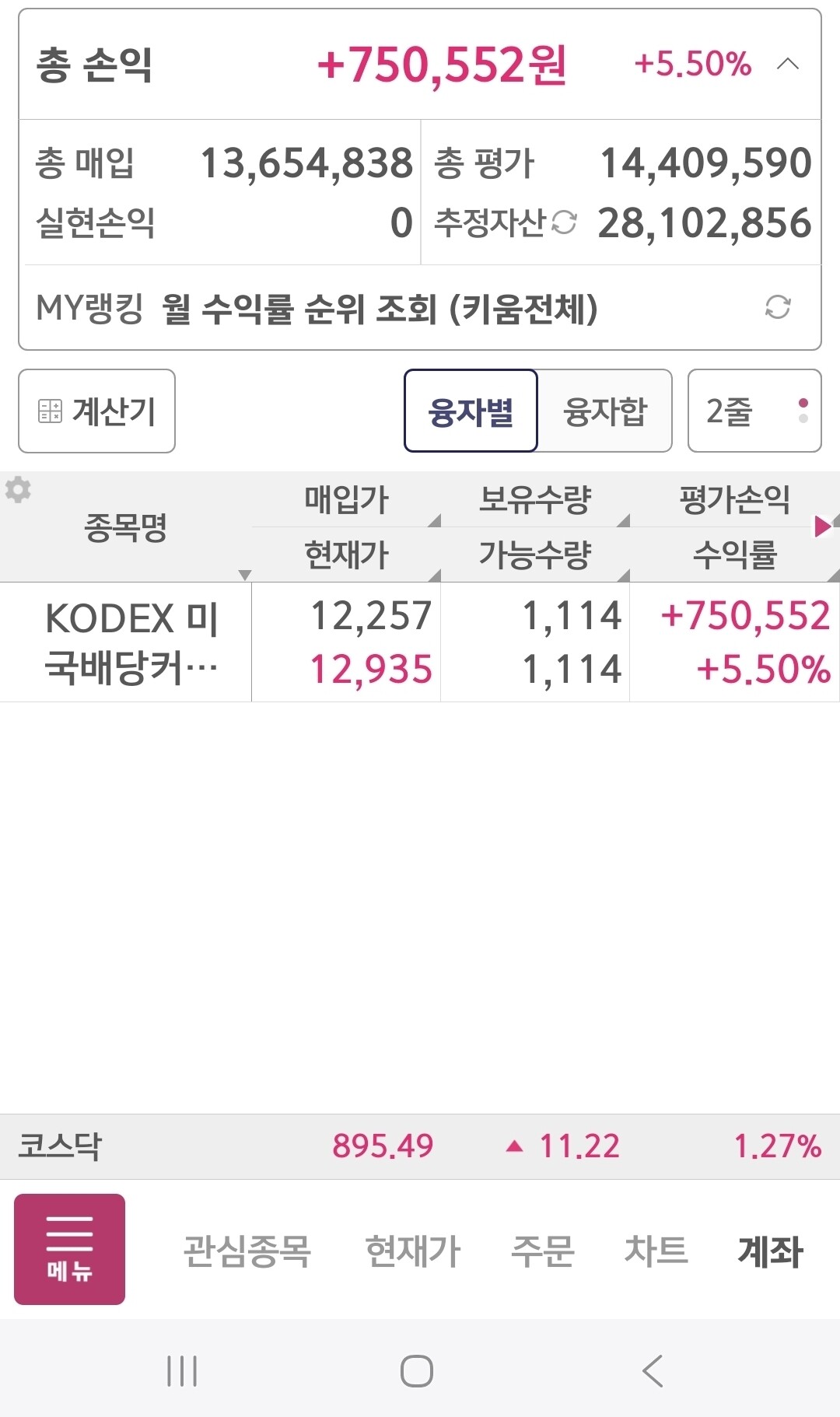The image size is (840, 1417).
Task: Open the 계산기 calculator
Action: pyautogui.click(x=97, y=411)
